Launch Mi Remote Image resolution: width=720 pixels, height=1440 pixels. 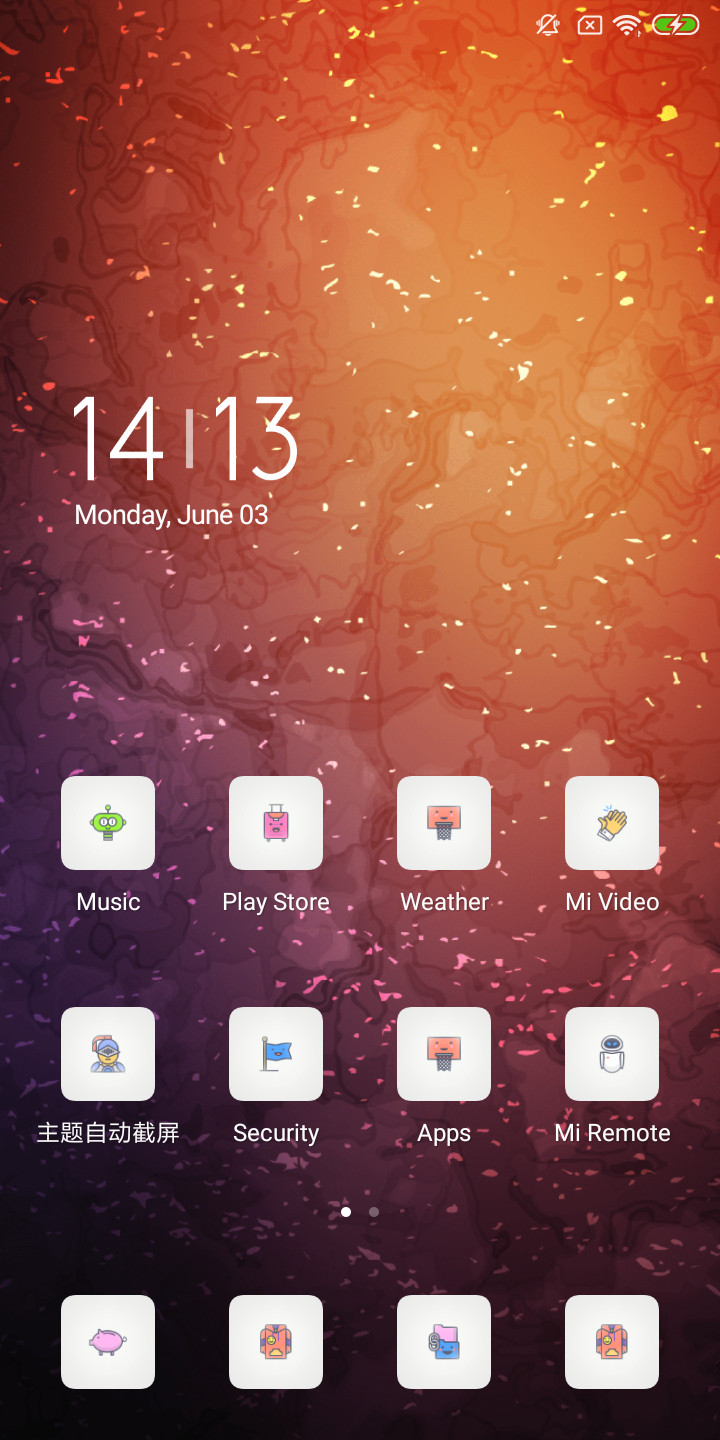point(612,1054)
